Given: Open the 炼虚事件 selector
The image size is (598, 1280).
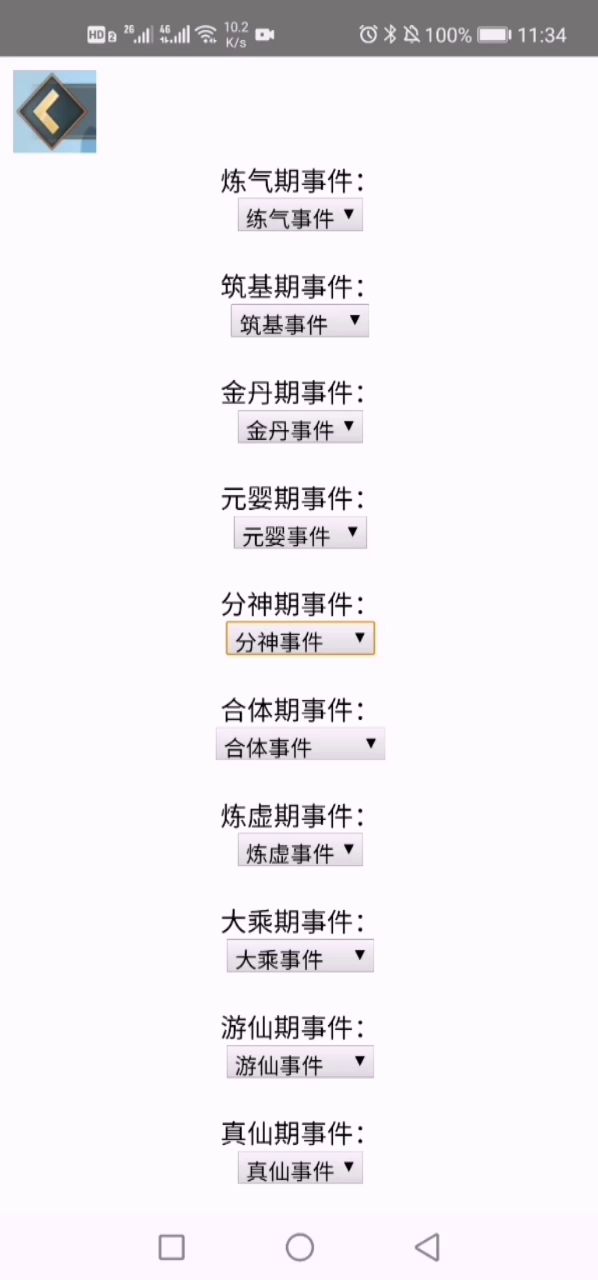Looking at the screenshot, I should [x=300, y=851].
